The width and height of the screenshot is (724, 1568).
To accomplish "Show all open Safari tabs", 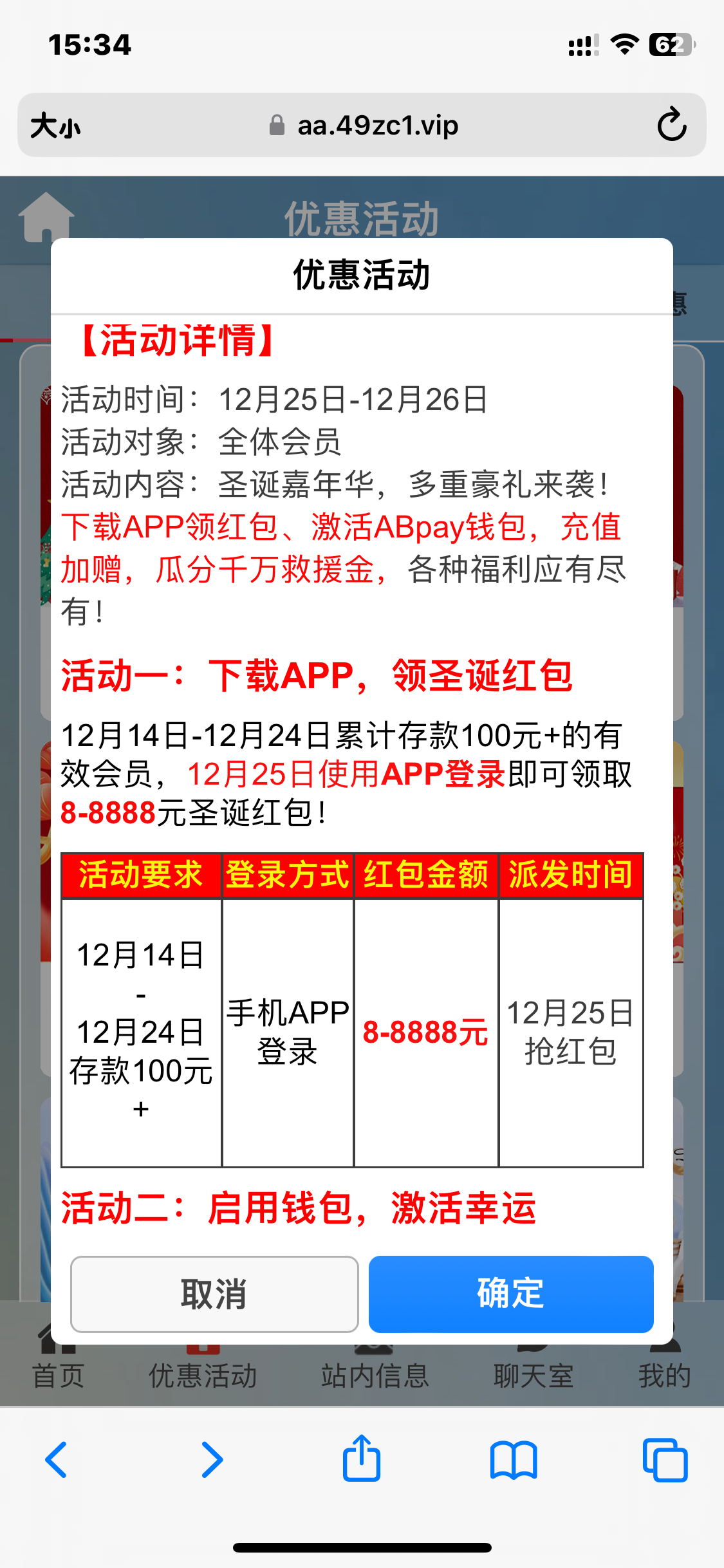I will [x=665, y=1459].
